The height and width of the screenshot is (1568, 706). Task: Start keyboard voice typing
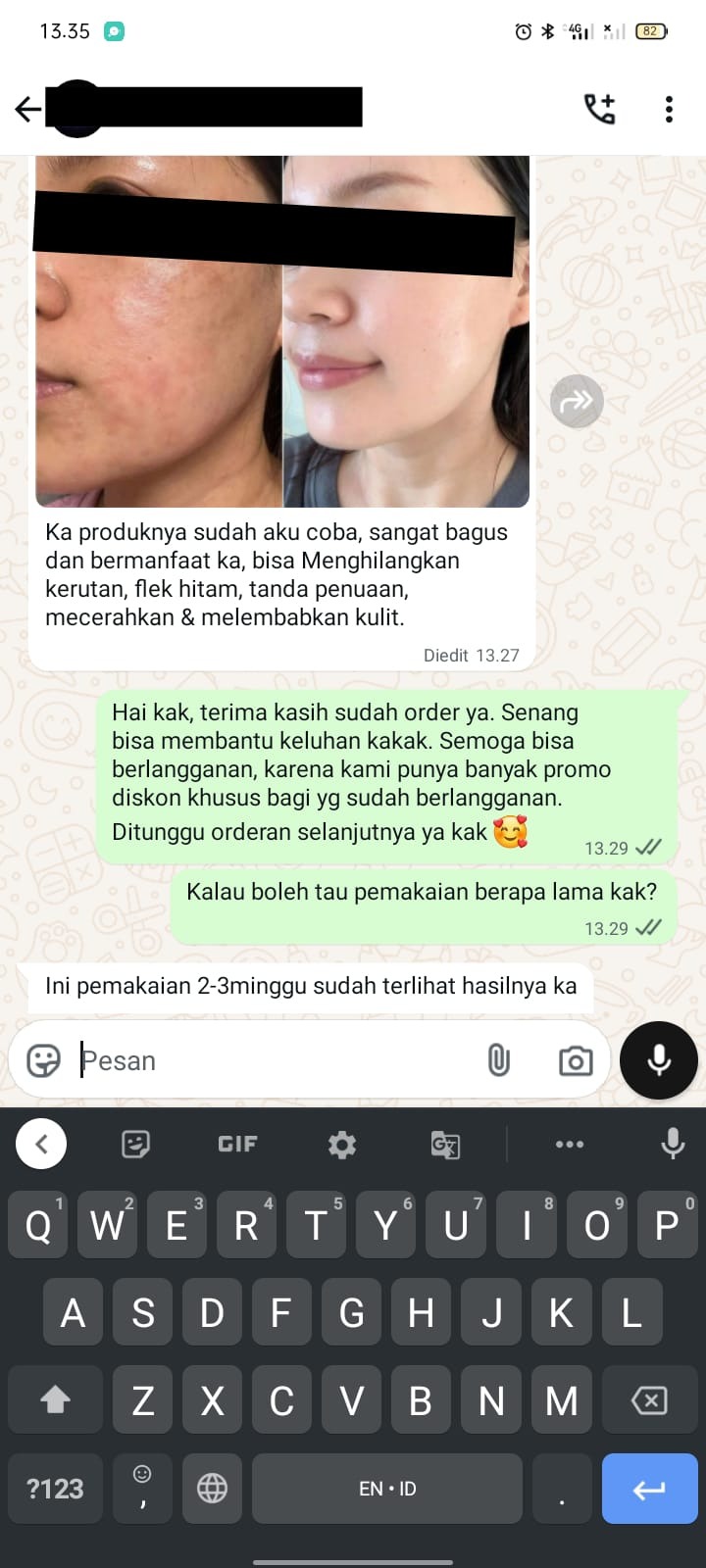click(x=673, y=1144)
